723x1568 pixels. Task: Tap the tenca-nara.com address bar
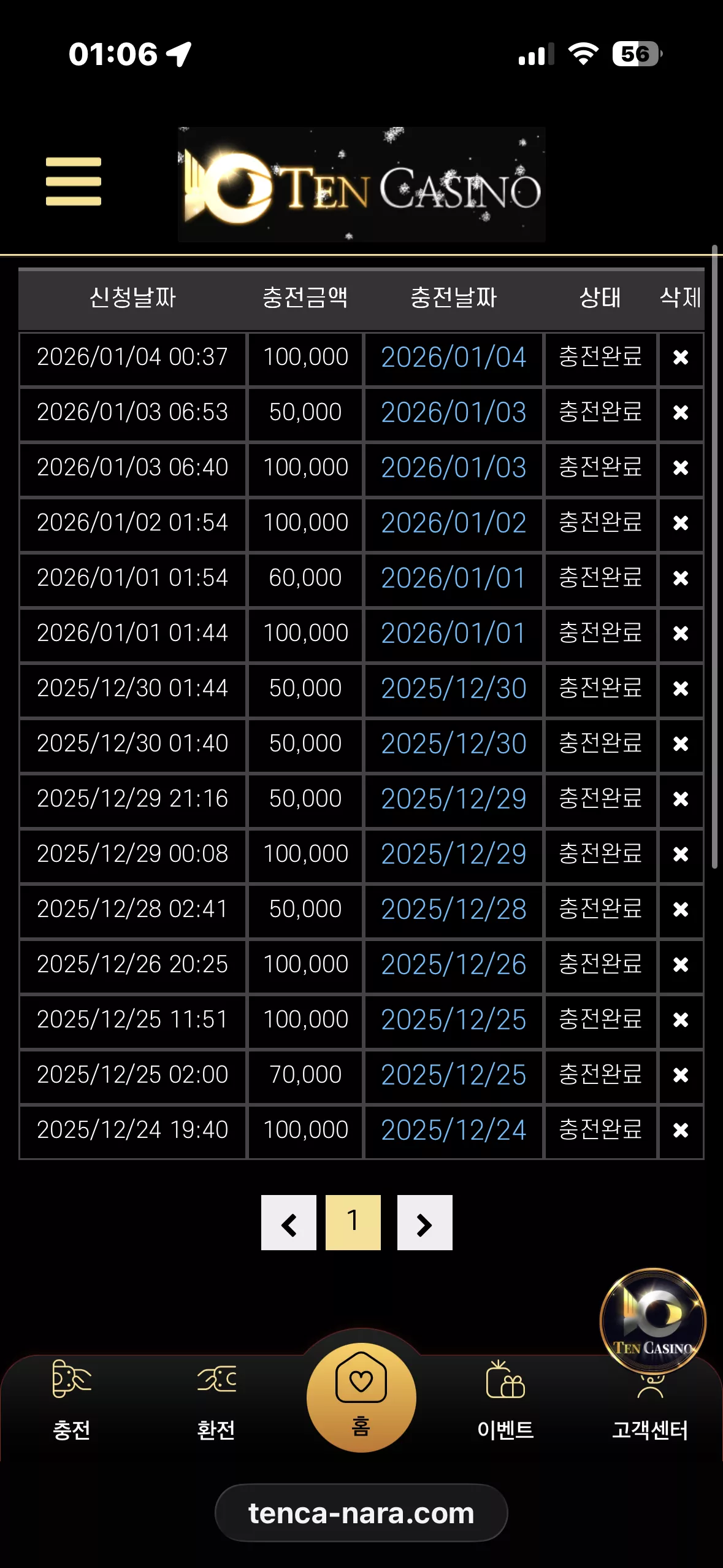pyautogui.click(x=361, y=1513)
